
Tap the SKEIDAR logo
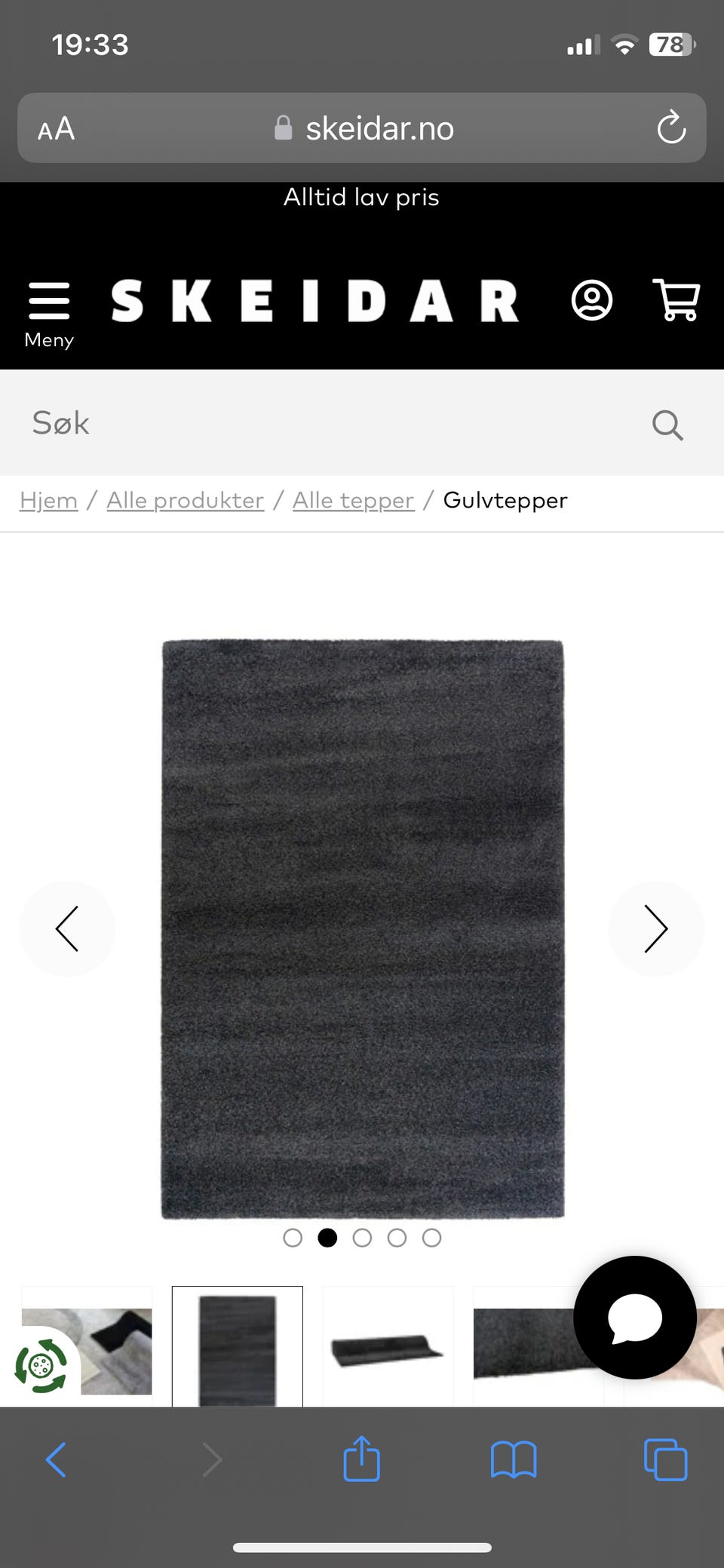pyautogui.click(x=314, y=301)
